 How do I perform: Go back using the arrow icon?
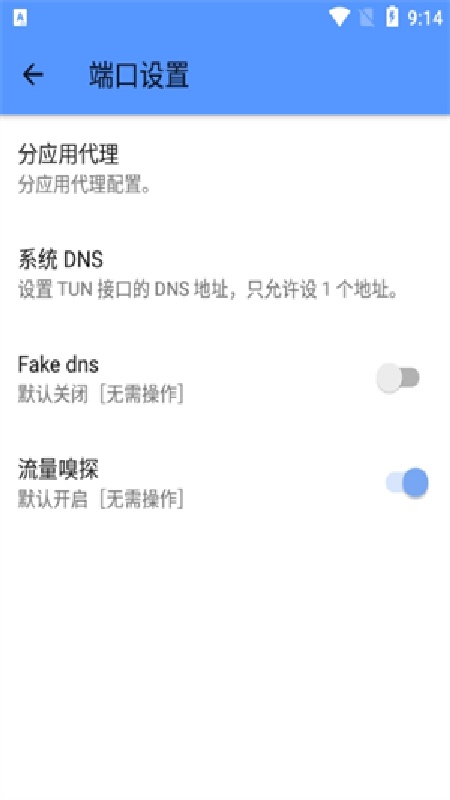click(33, 75)
